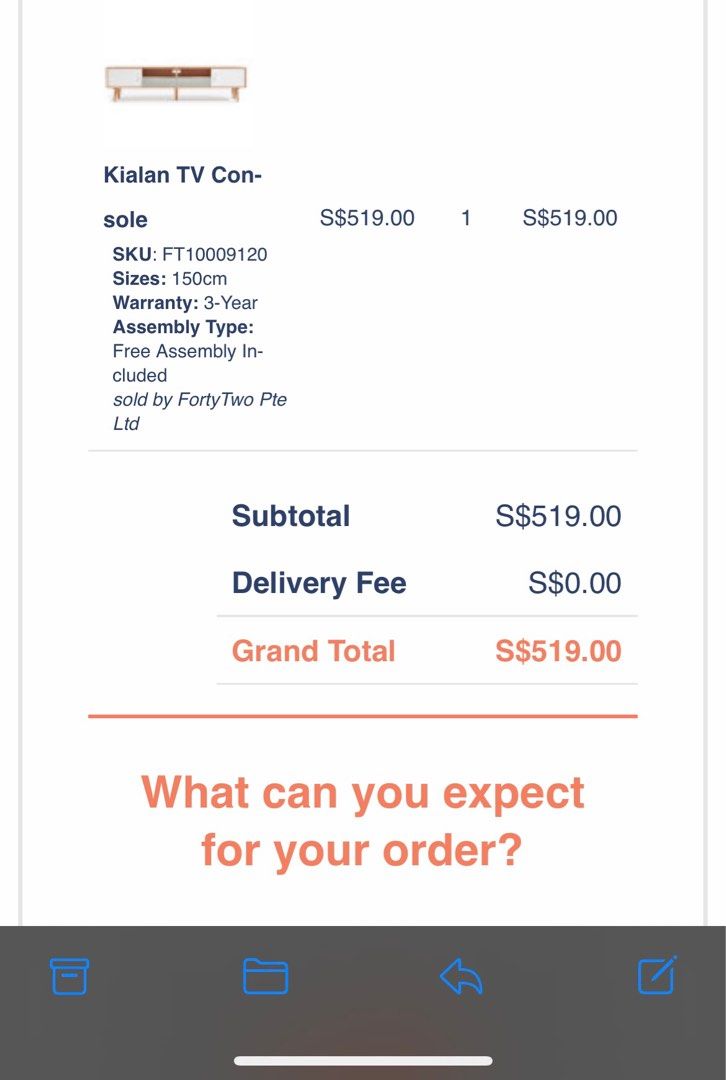Viewport: 726px width, 1080px height.
Task: Archive this order email
Action: pyautogui.click(x=69, y=976)
